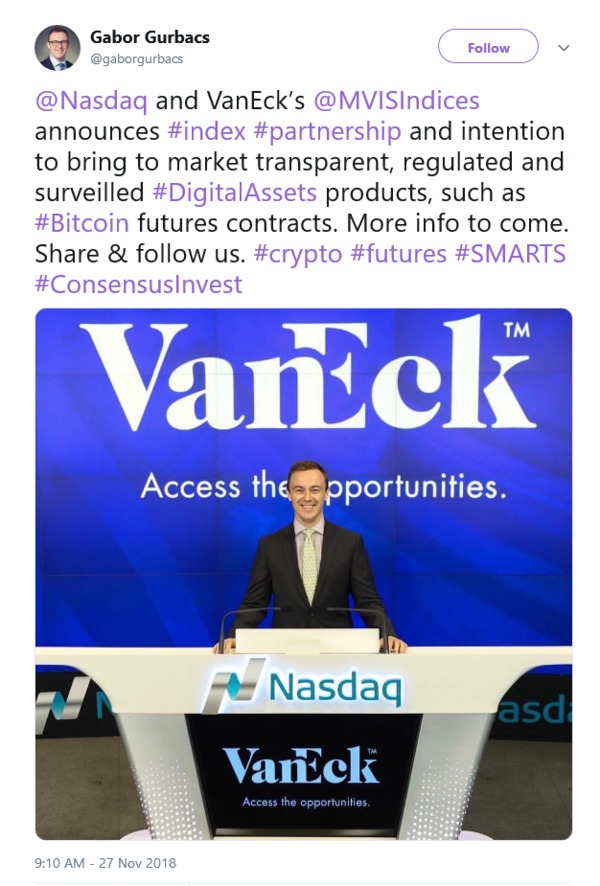Viewport: 600px width, 886px height.
Task: Enlarge the VanEck Nasdaq podium photo
Action: 303,573
